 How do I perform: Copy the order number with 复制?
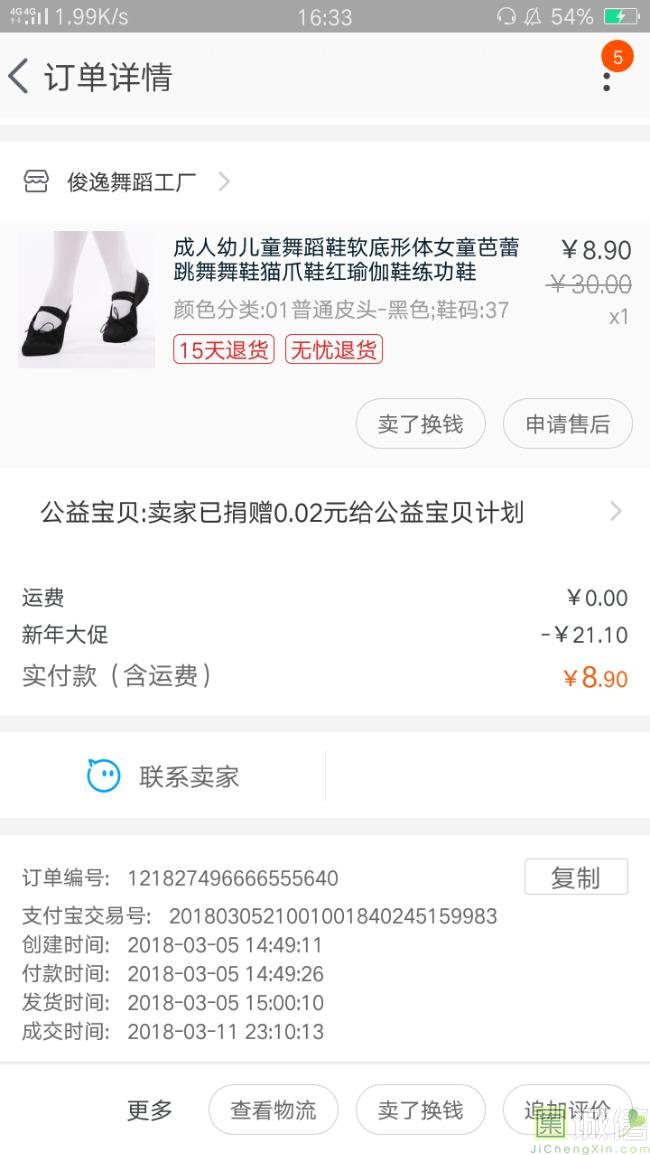coord(575,877)
